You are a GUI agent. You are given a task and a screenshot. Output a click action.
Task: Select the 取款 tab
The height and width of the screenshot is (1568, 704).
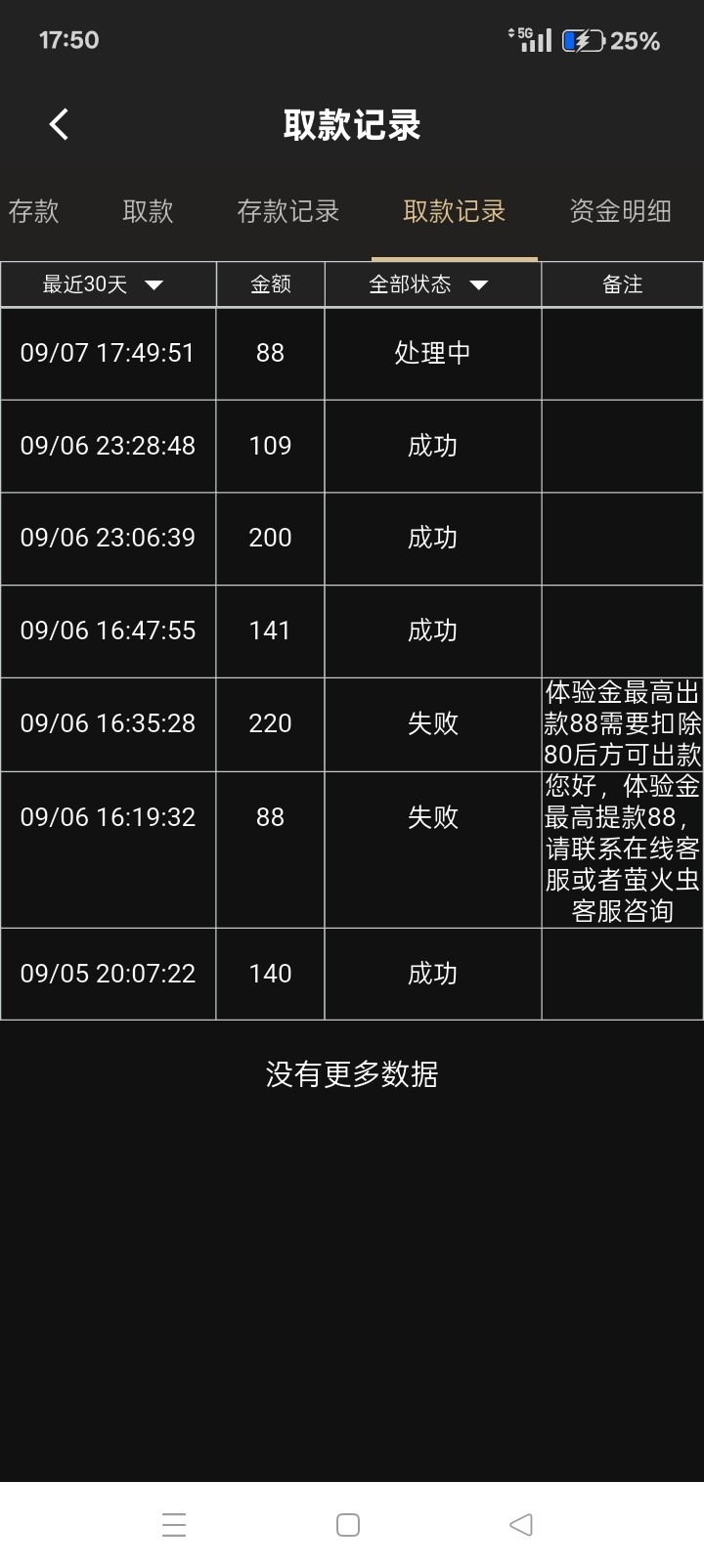148,211
